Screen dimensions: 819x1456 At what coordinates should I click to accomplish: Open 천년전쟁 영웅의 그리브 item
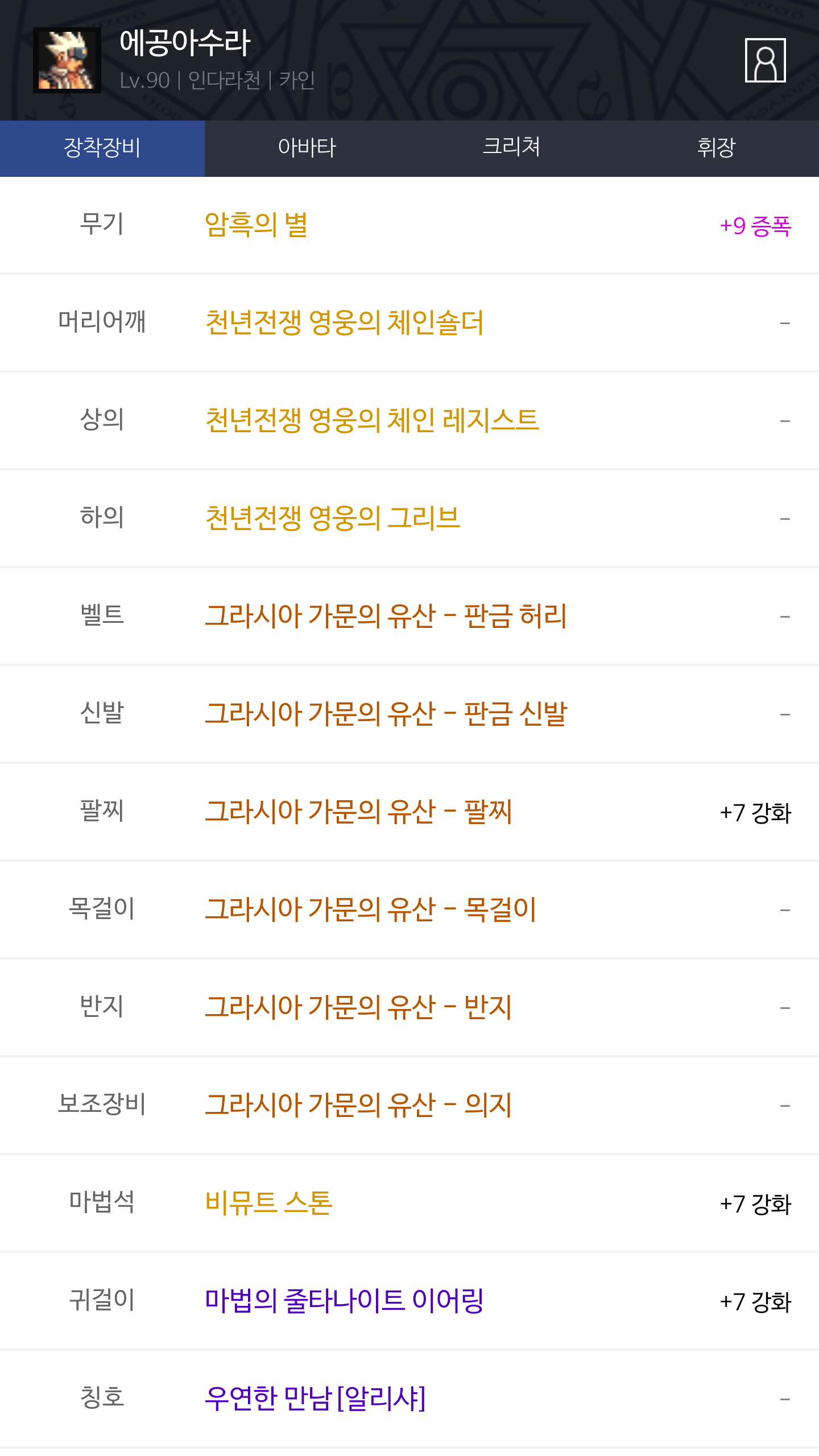[x=333, y=518]
